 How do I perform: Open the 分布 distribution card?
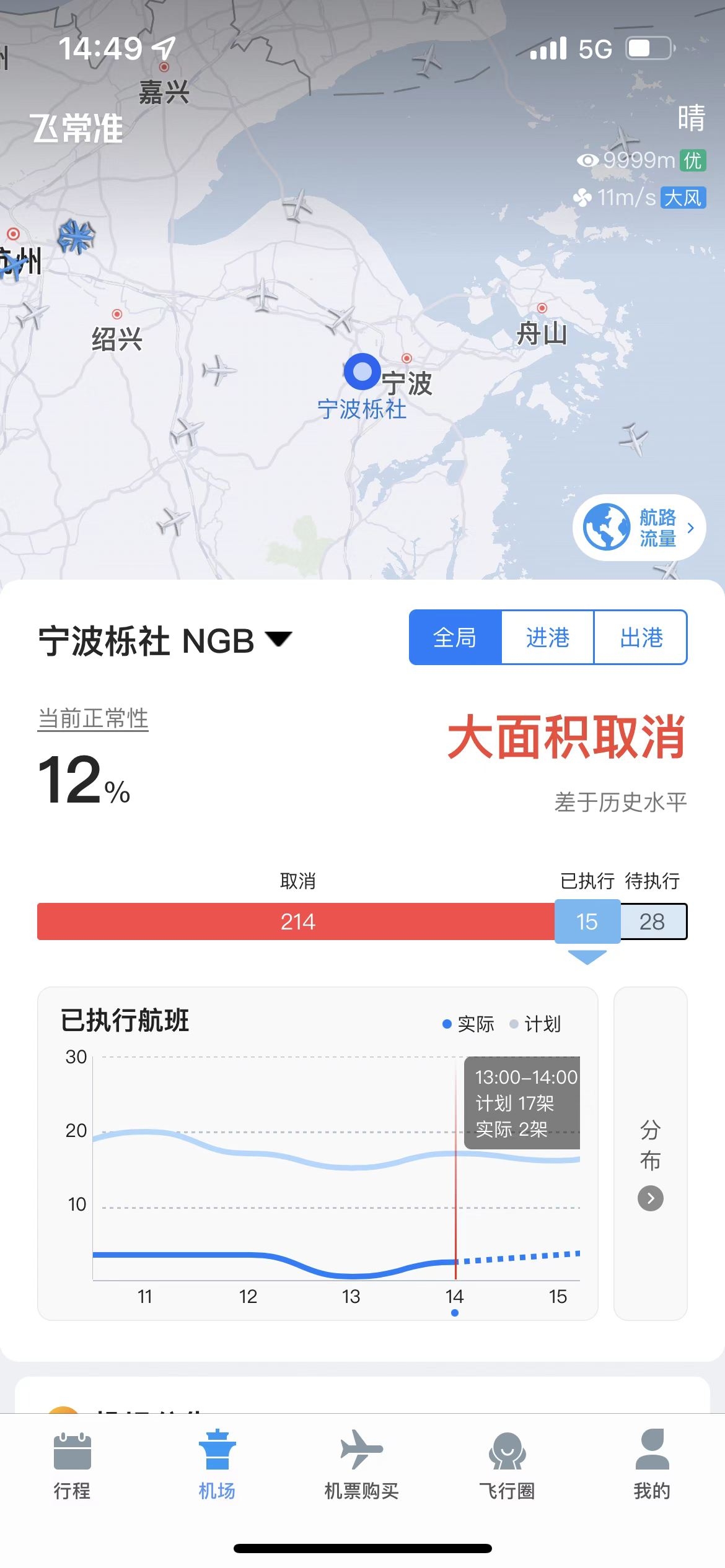pyautogui.click(x=650, y=1153)
